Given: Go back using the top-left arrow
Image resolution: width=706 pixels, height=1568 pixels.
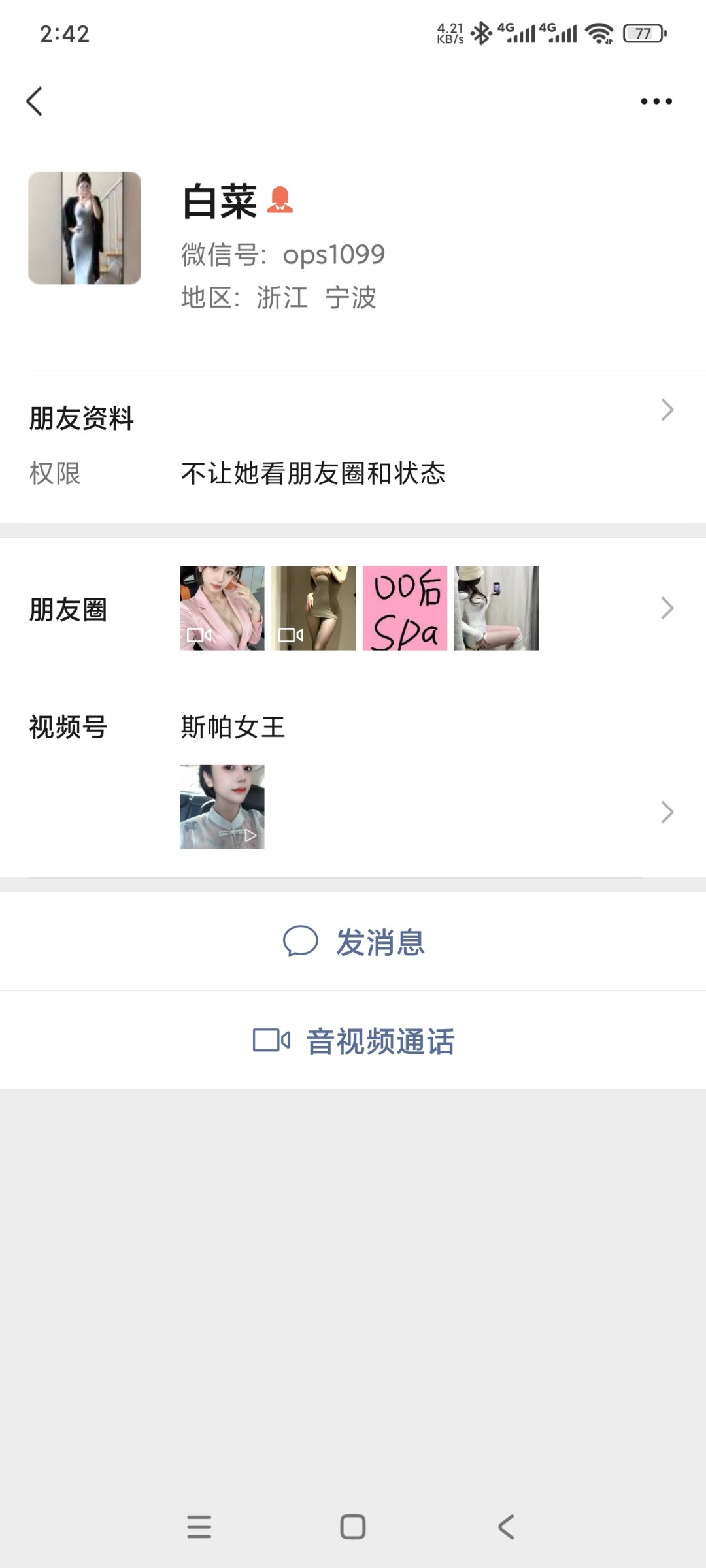Looking at the screenshot, I should [x=35, y=101].
